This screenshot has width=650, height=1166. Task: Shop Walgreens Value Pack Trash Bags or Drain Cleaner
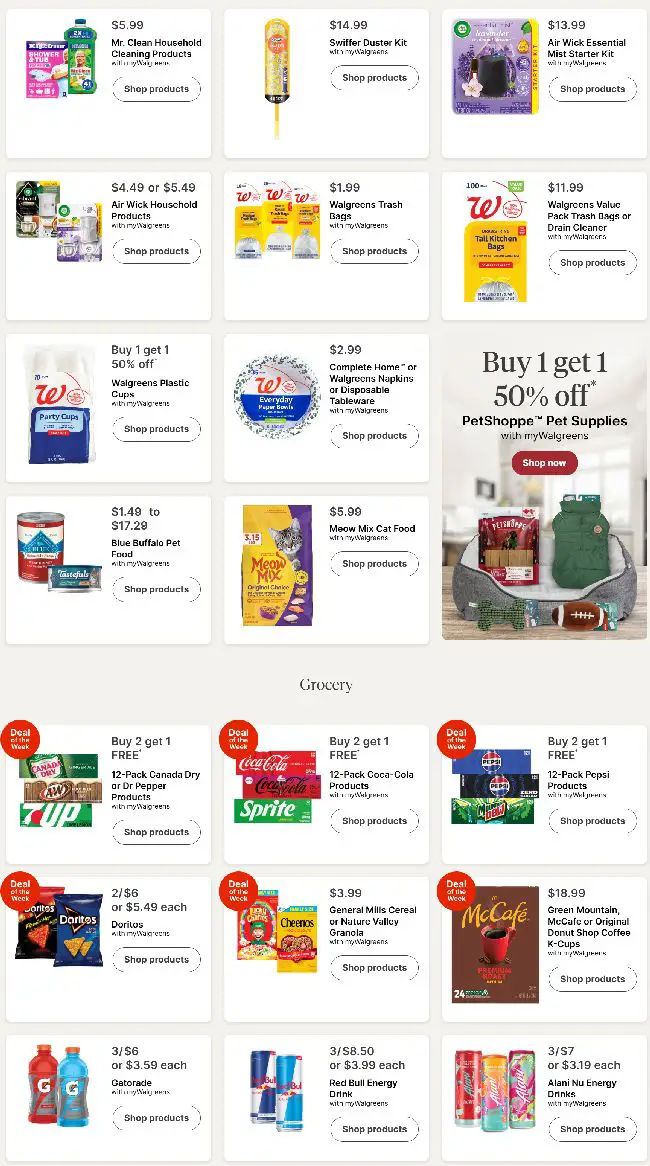pyautogui.click(x=593, y=262)
